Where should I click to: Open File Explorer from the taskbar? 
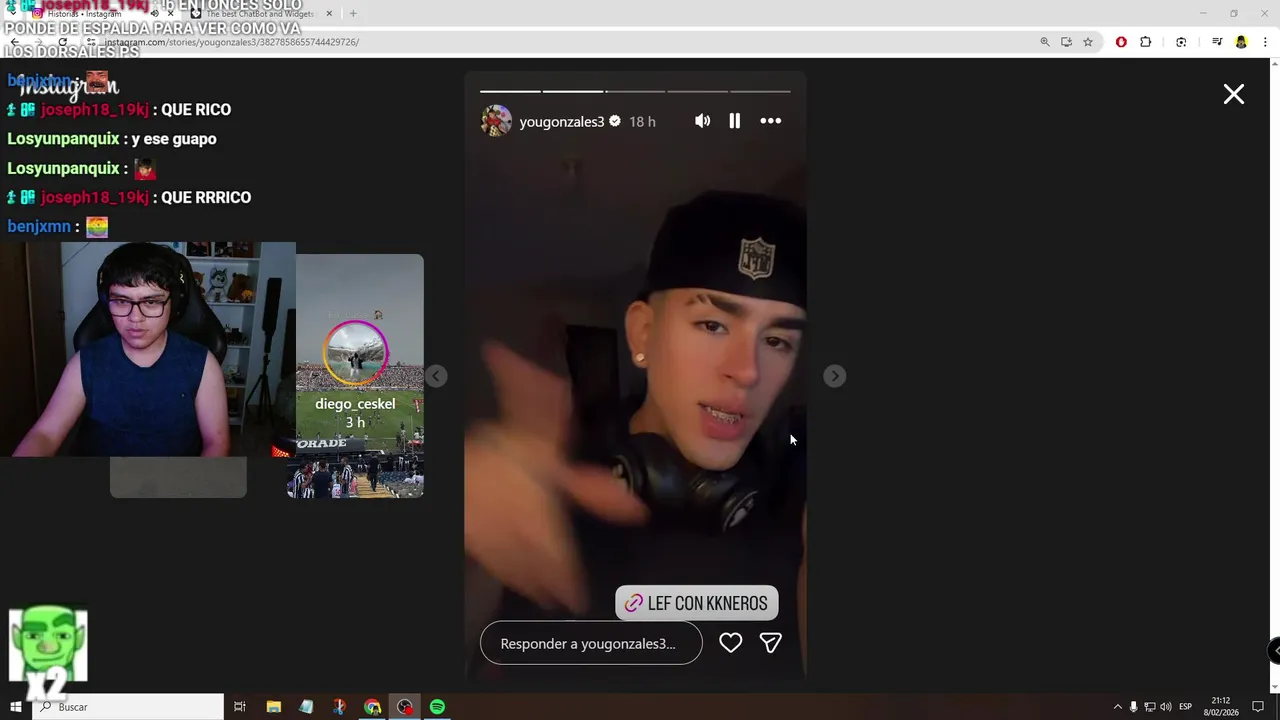click(x=274, y=707)
